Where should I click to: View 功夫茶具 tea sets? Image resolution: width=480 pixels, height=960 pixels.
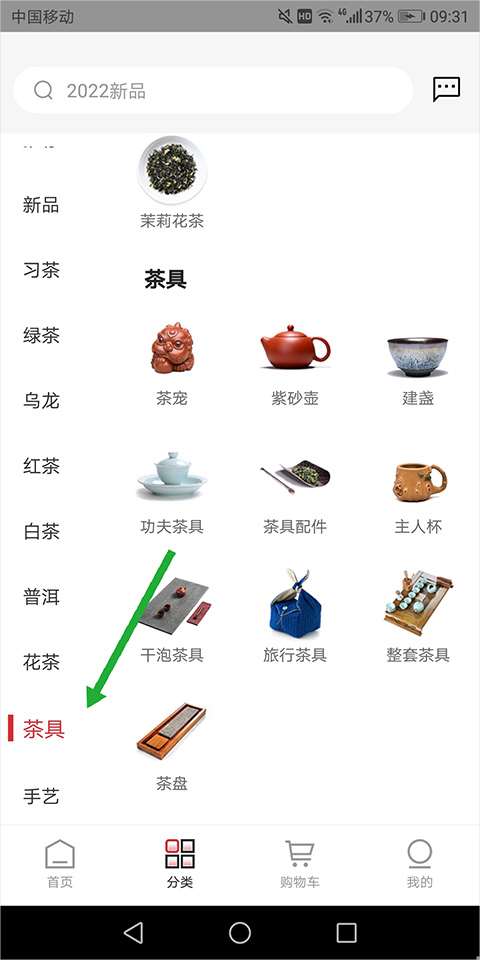pos(172,492)
